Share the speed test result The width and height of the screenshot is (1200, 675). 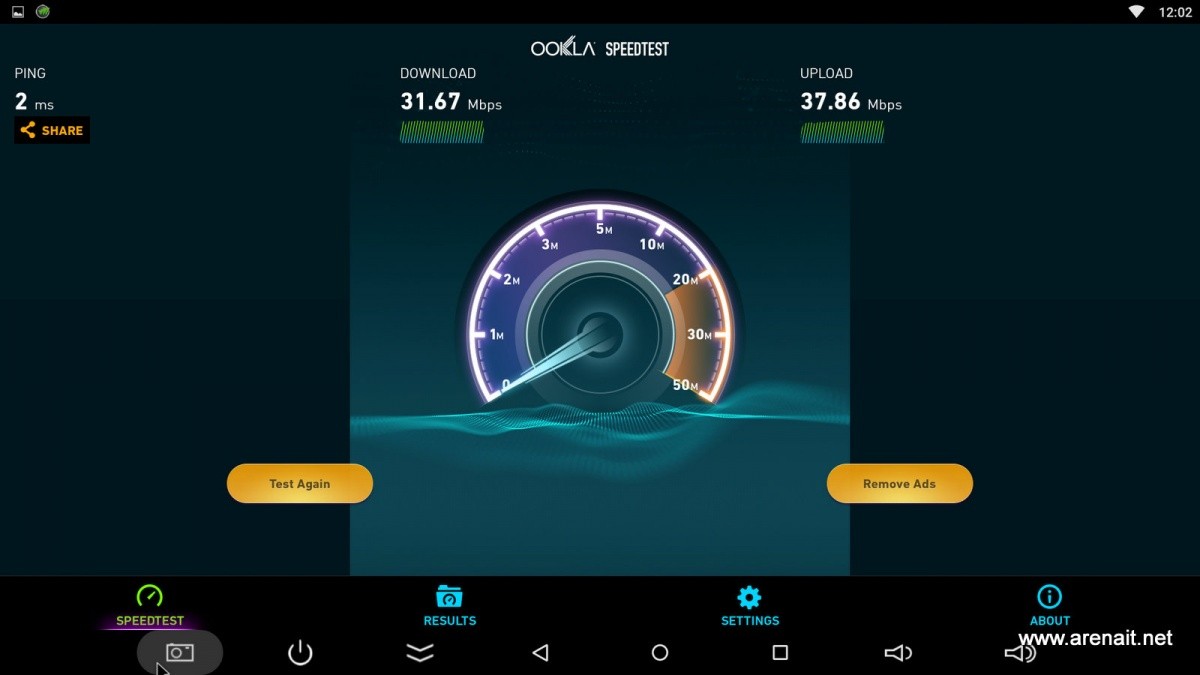click(52, 130)
